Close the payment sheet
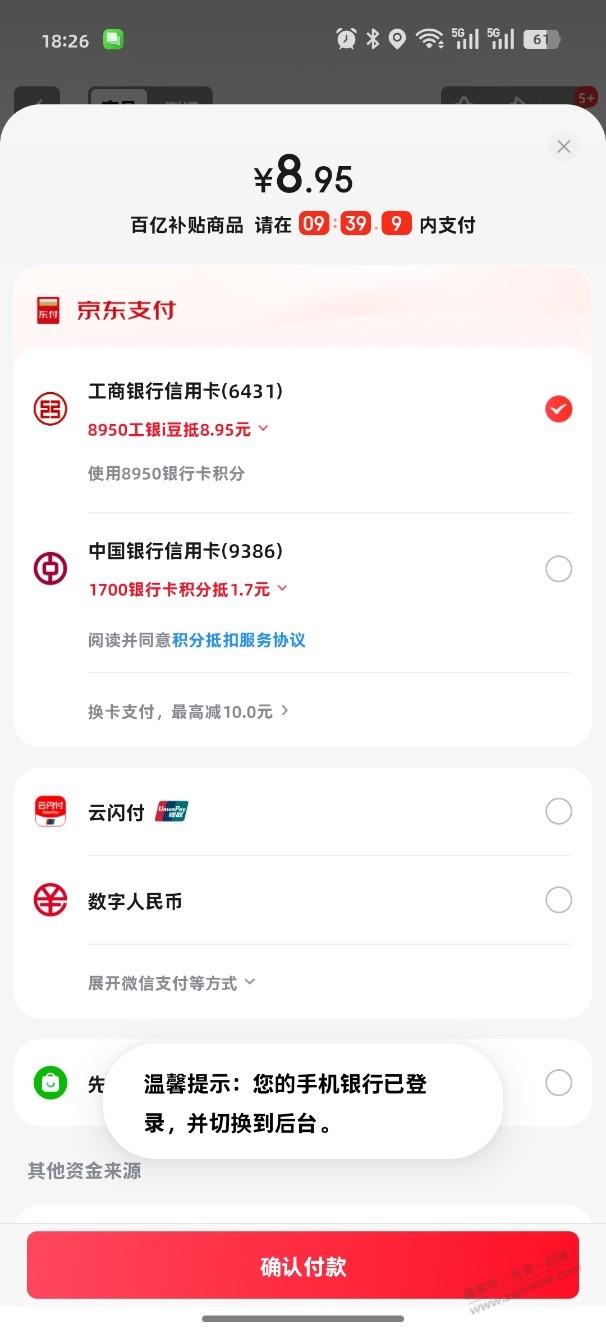 coord(564,147)
